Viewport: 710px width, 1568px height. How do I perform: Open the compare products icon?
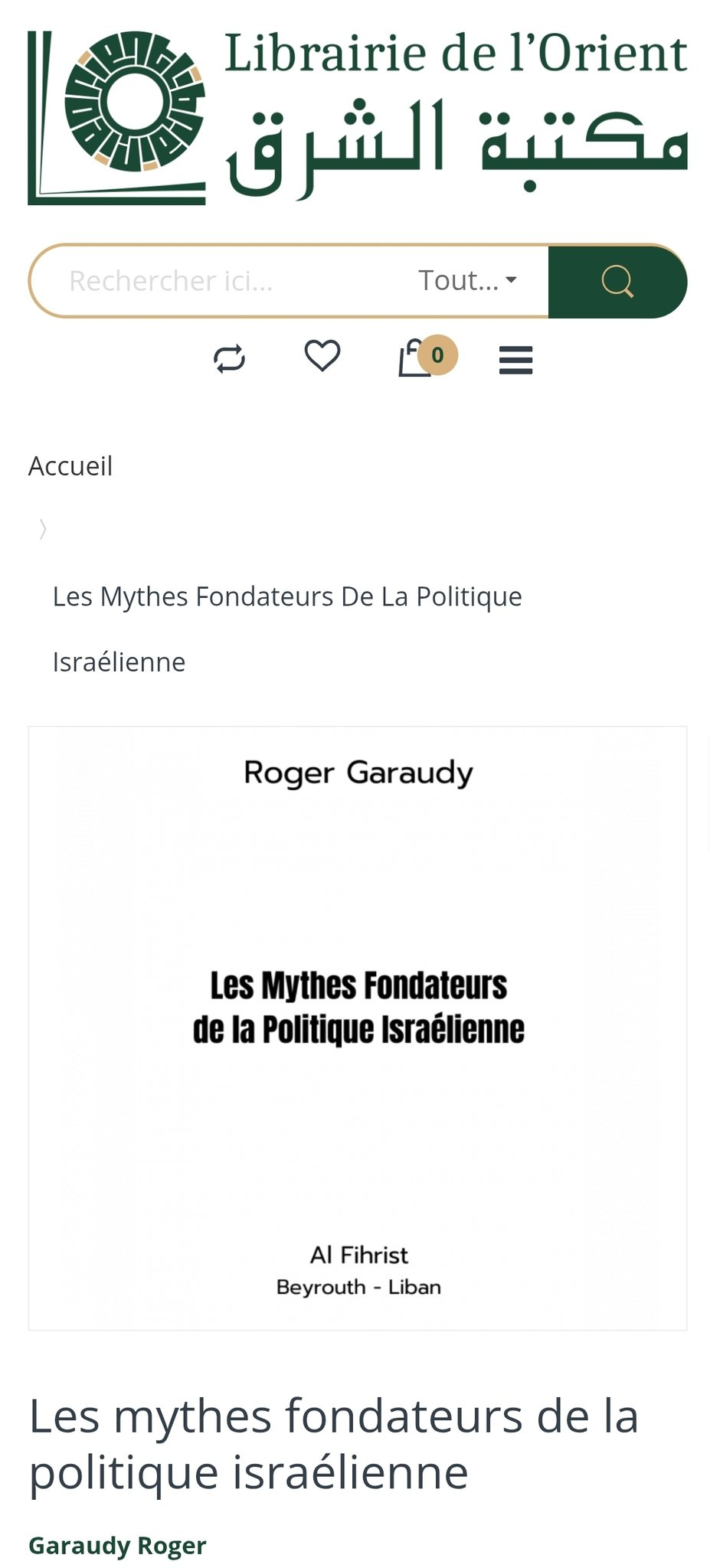[x=229, y=358]
